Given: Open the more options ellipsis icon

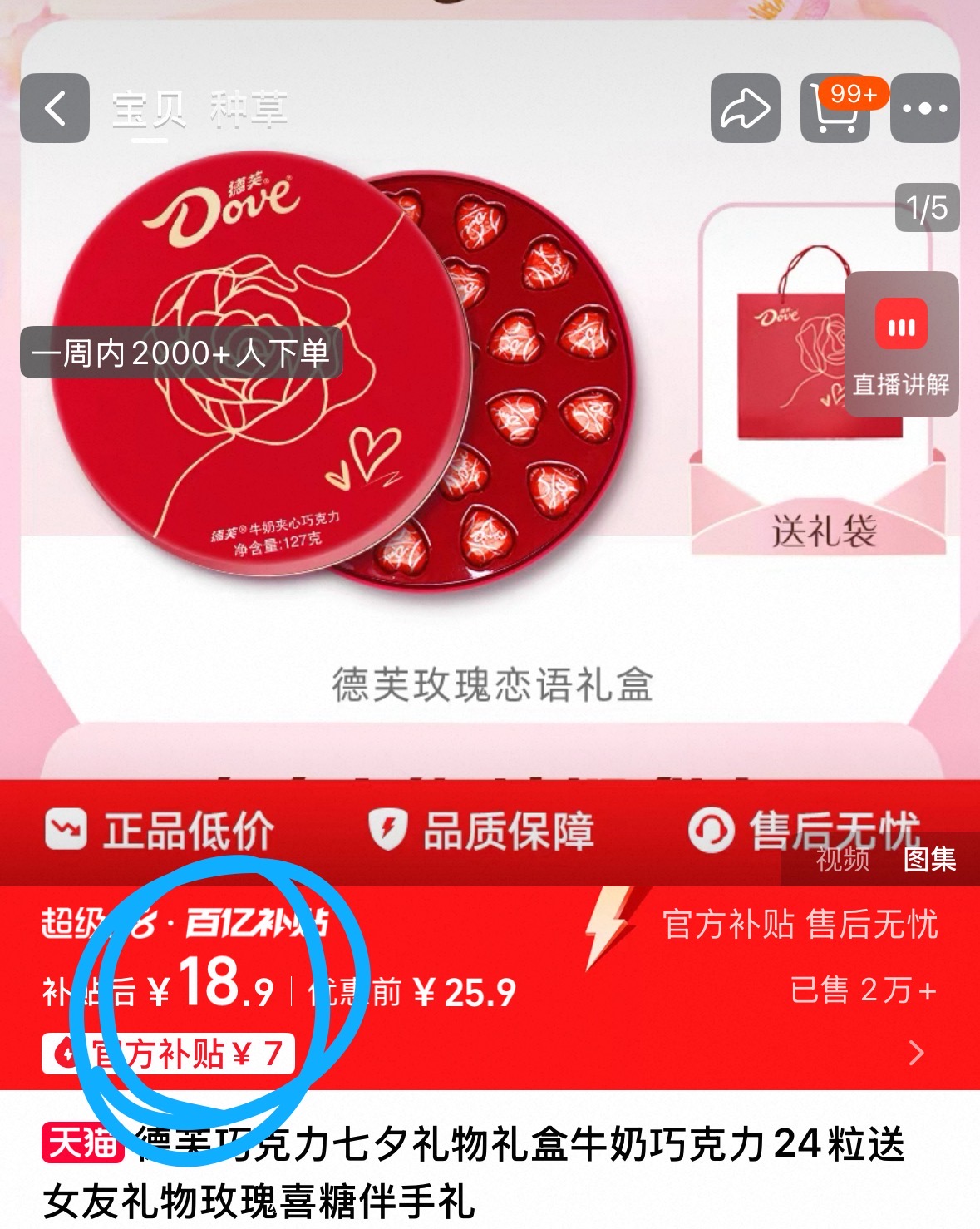Looking at the screenshot, I should pos(925,109).
